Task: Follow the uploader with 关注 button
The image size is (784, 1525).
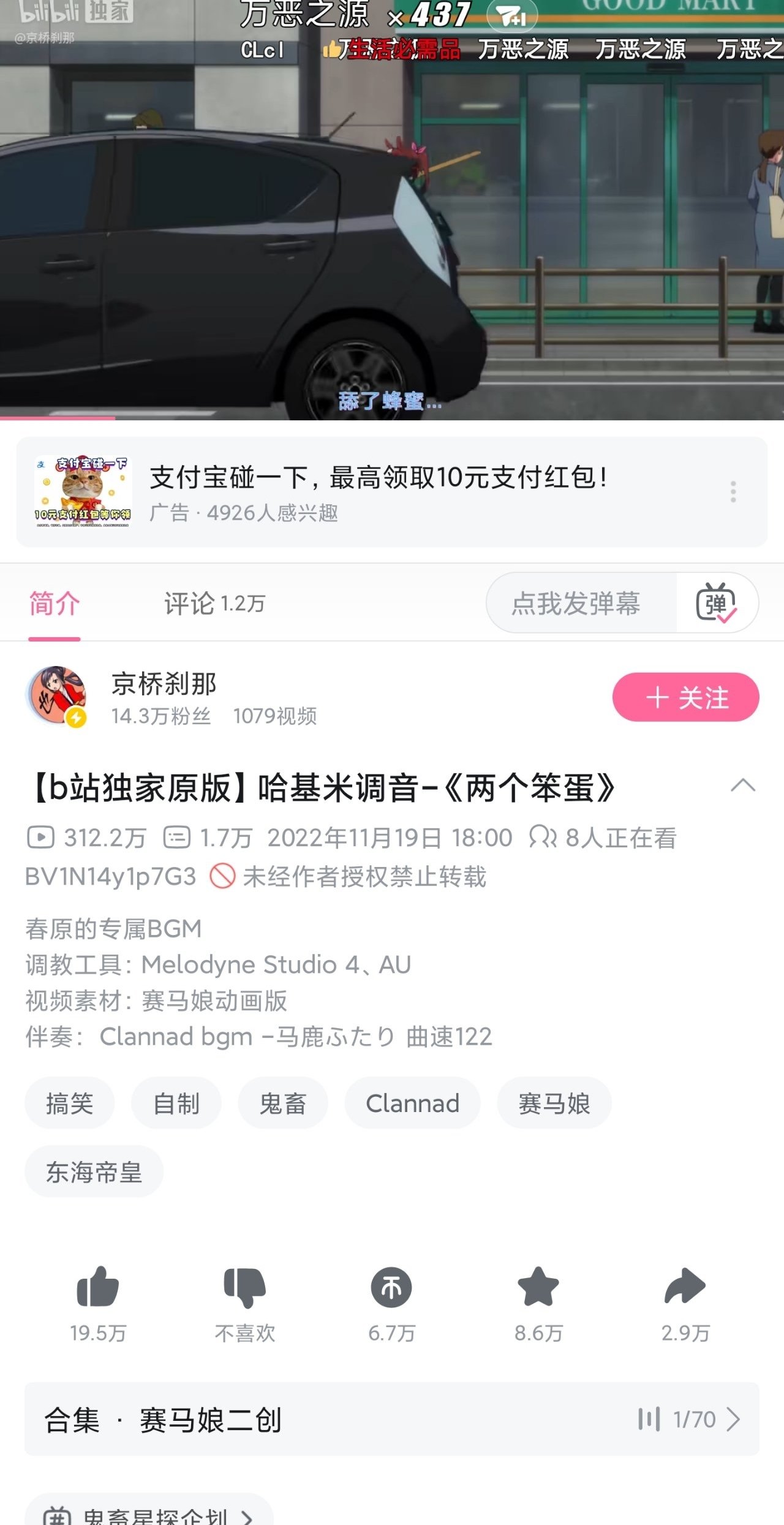Action: tap(685, 697)
